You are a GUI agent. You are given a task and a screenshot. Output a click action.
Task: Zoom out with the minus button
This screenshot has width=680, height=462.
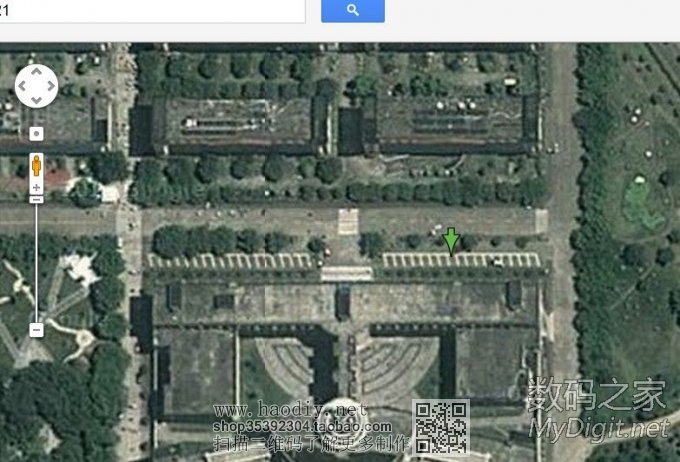pos(37,329)
